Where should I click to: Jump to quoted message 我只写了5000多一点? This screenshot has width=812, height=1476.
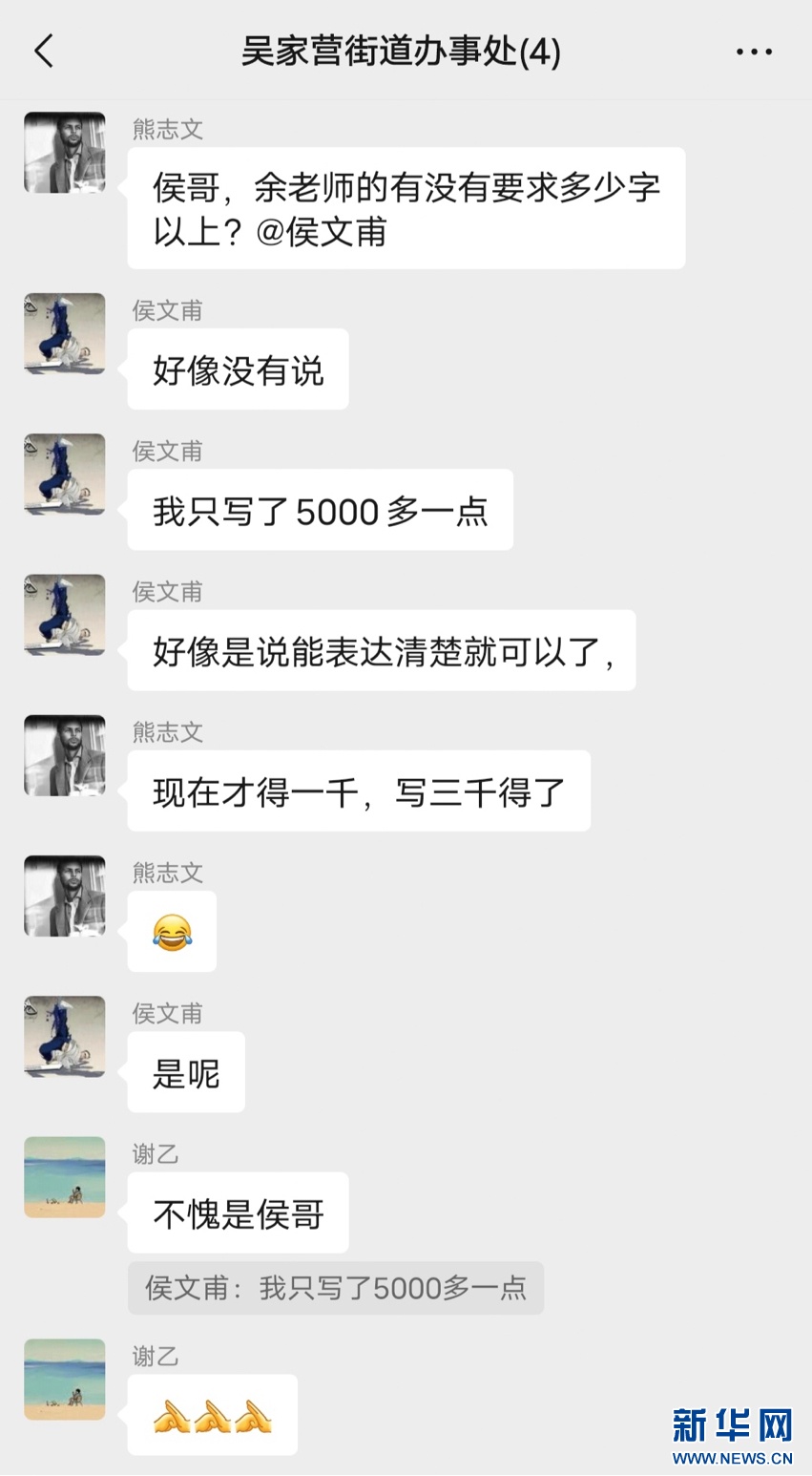tap(336, 1288)
